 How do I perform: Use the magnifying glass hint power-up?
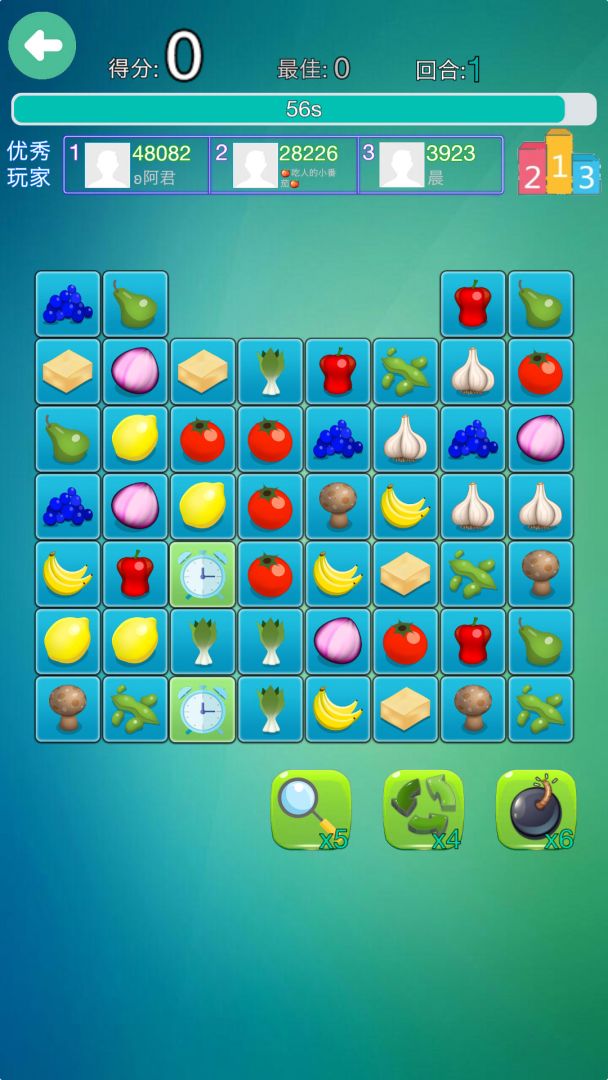311,809
